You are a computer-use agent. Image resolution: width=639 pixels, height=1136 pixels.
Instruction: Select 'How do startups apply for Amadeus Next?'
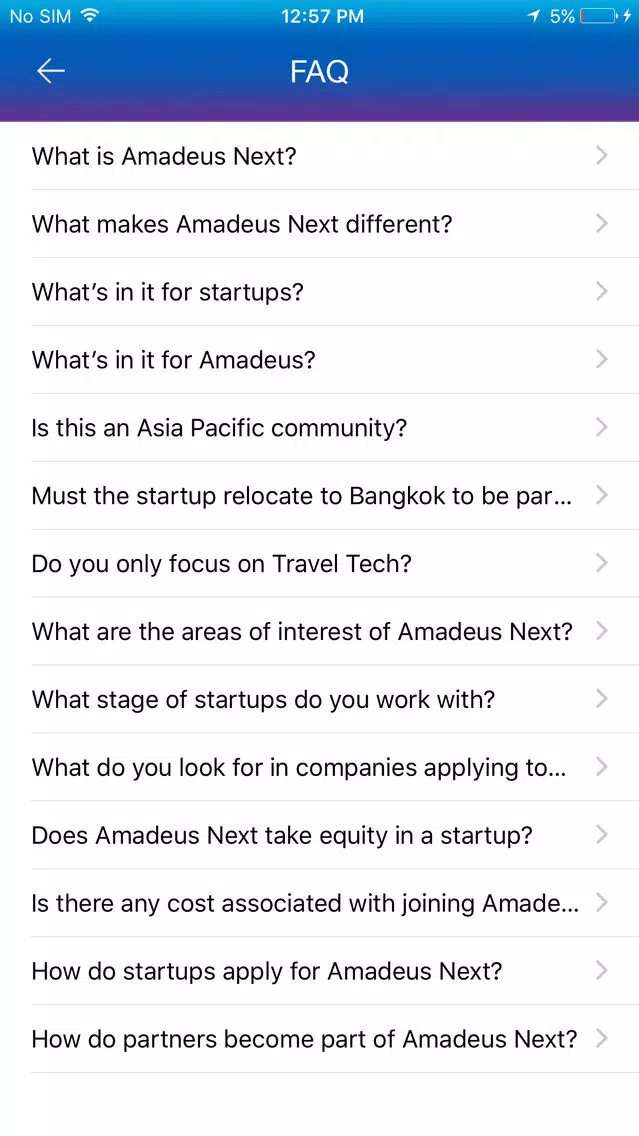[320, 971]
